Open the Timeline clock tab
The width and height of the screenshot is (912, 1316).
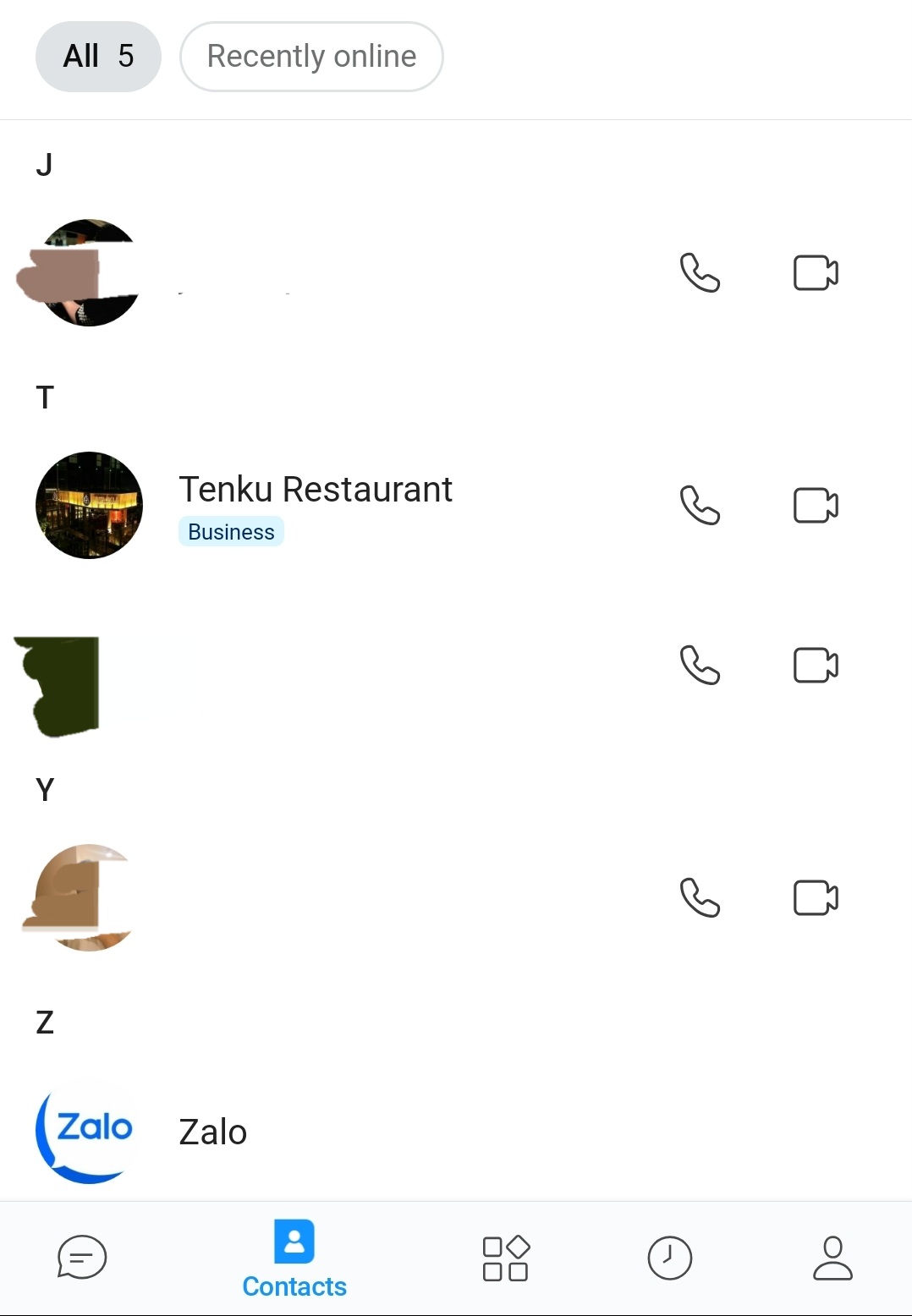pos(669,1258)
